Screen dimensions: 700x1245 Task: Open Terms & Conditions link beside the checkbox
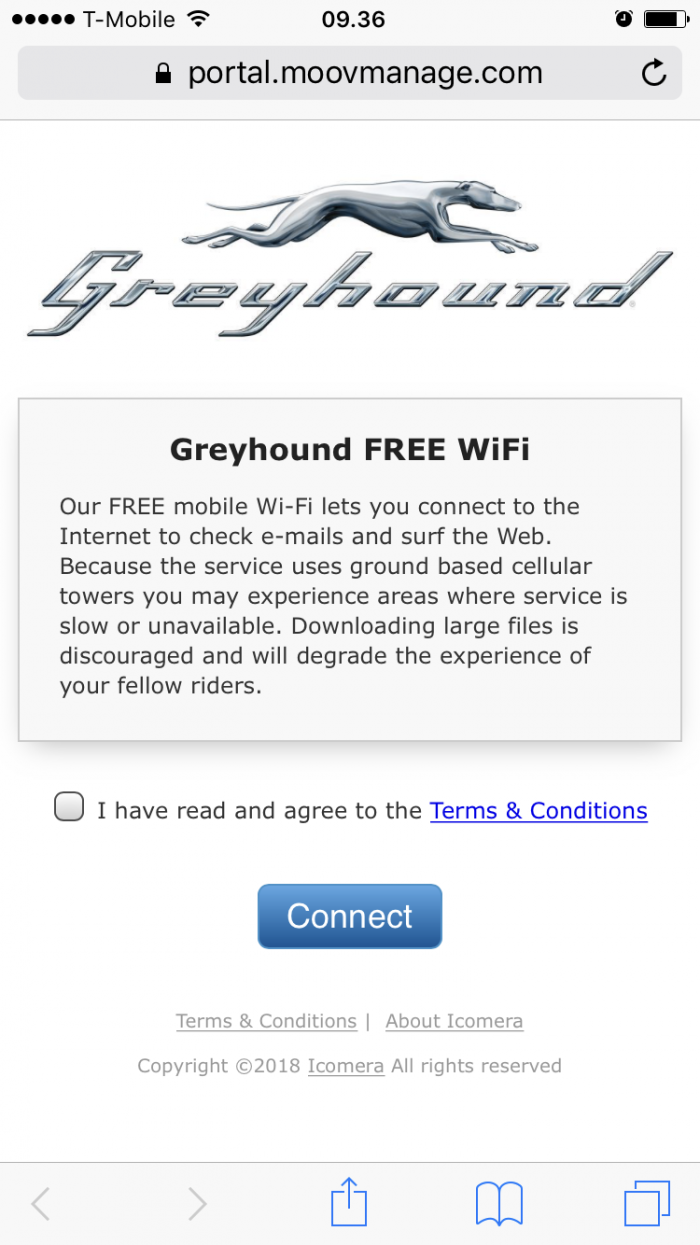click(x=538, y=811)
